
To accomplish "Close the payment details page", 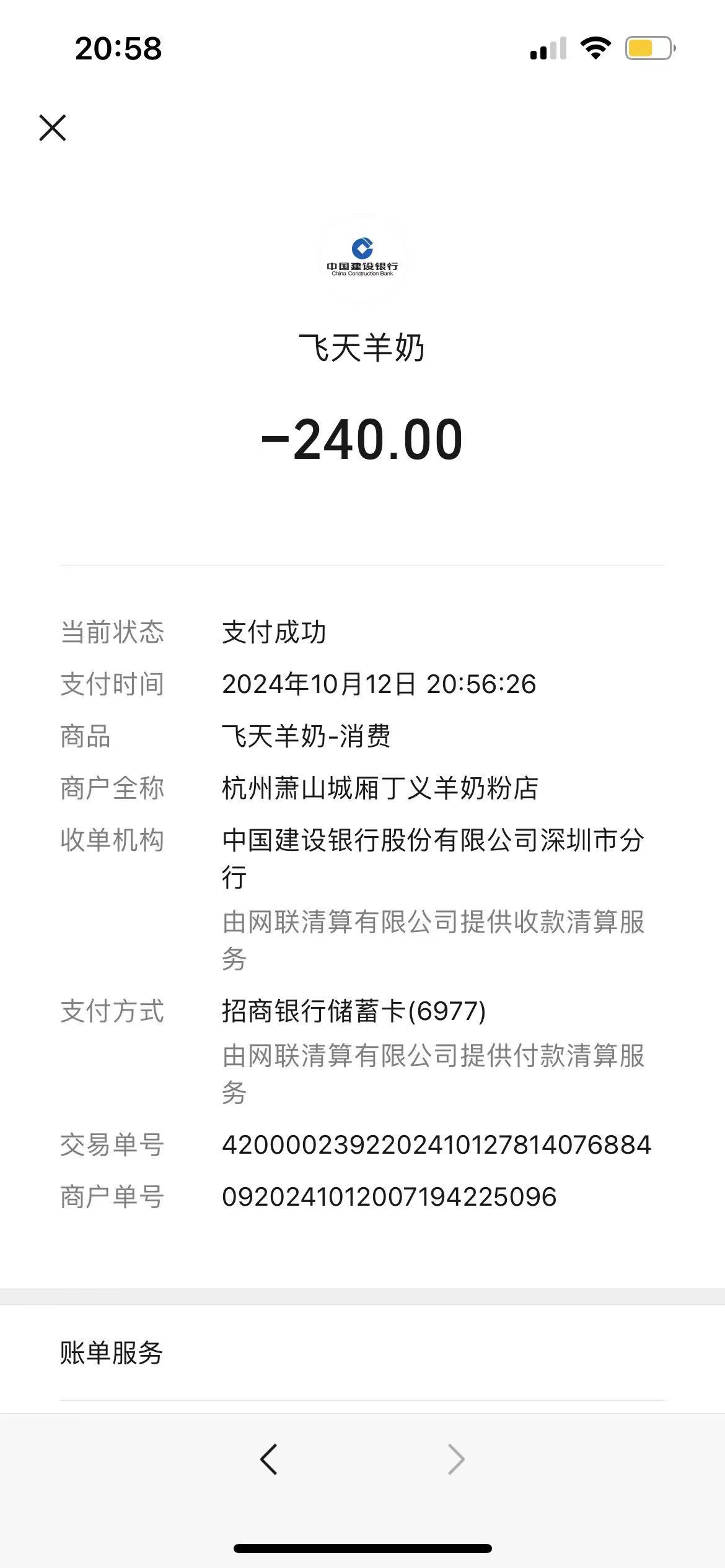I will tap(52, 128).
